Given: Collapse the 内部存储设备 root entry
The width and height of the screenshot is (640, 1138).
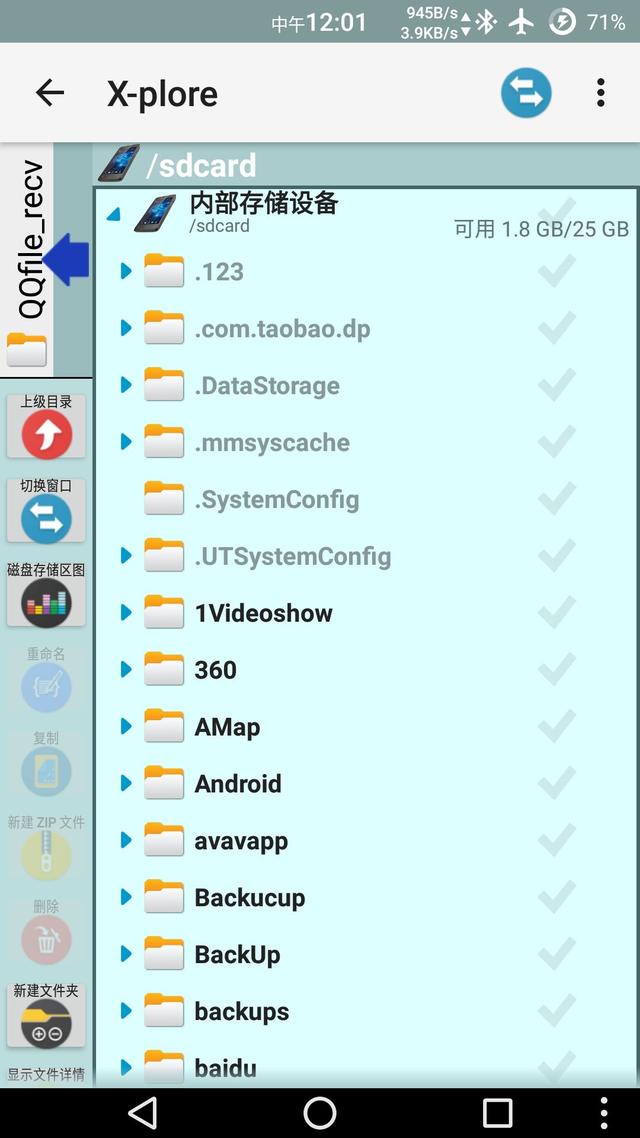Looking at the screenshot, I should click(113, 215).
